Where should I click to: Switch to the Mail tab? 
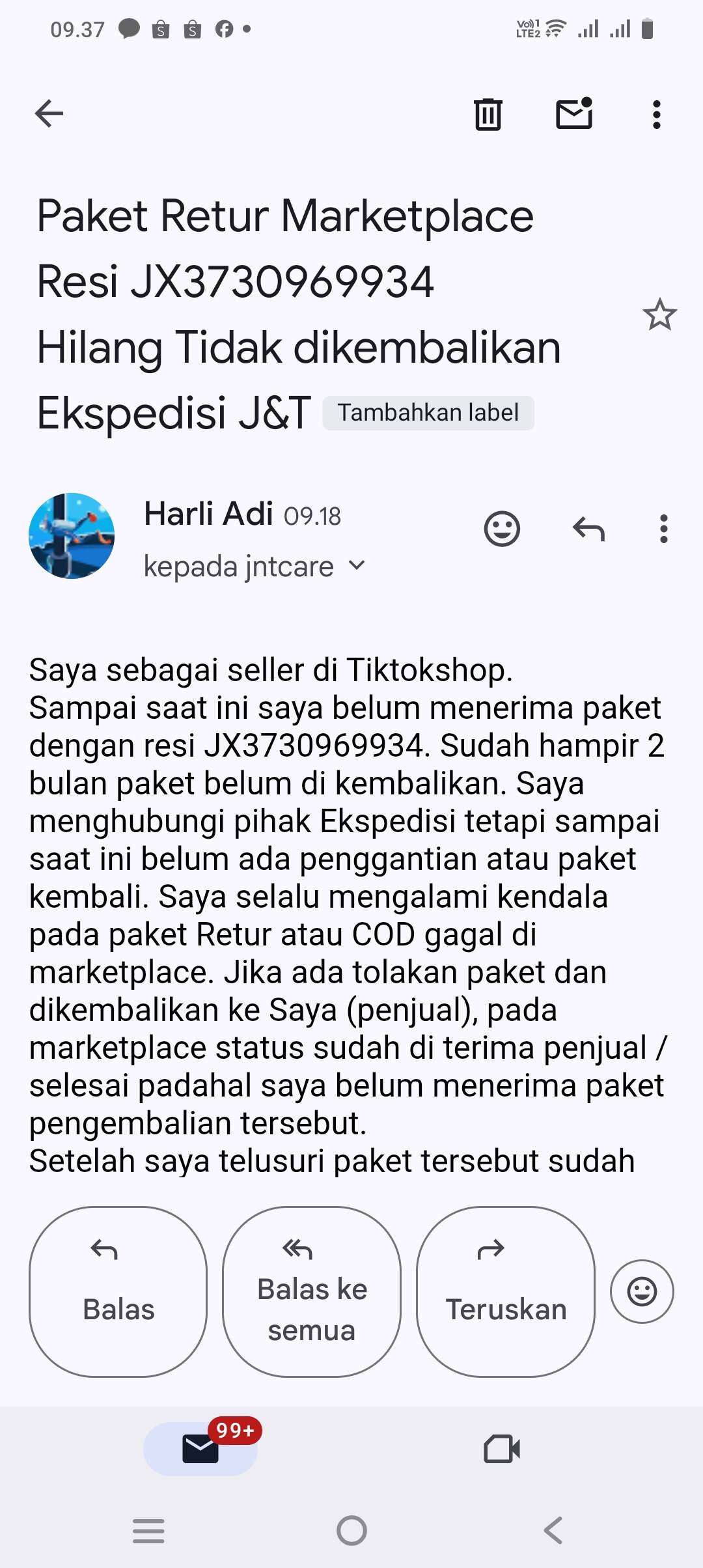[200, 1449]
